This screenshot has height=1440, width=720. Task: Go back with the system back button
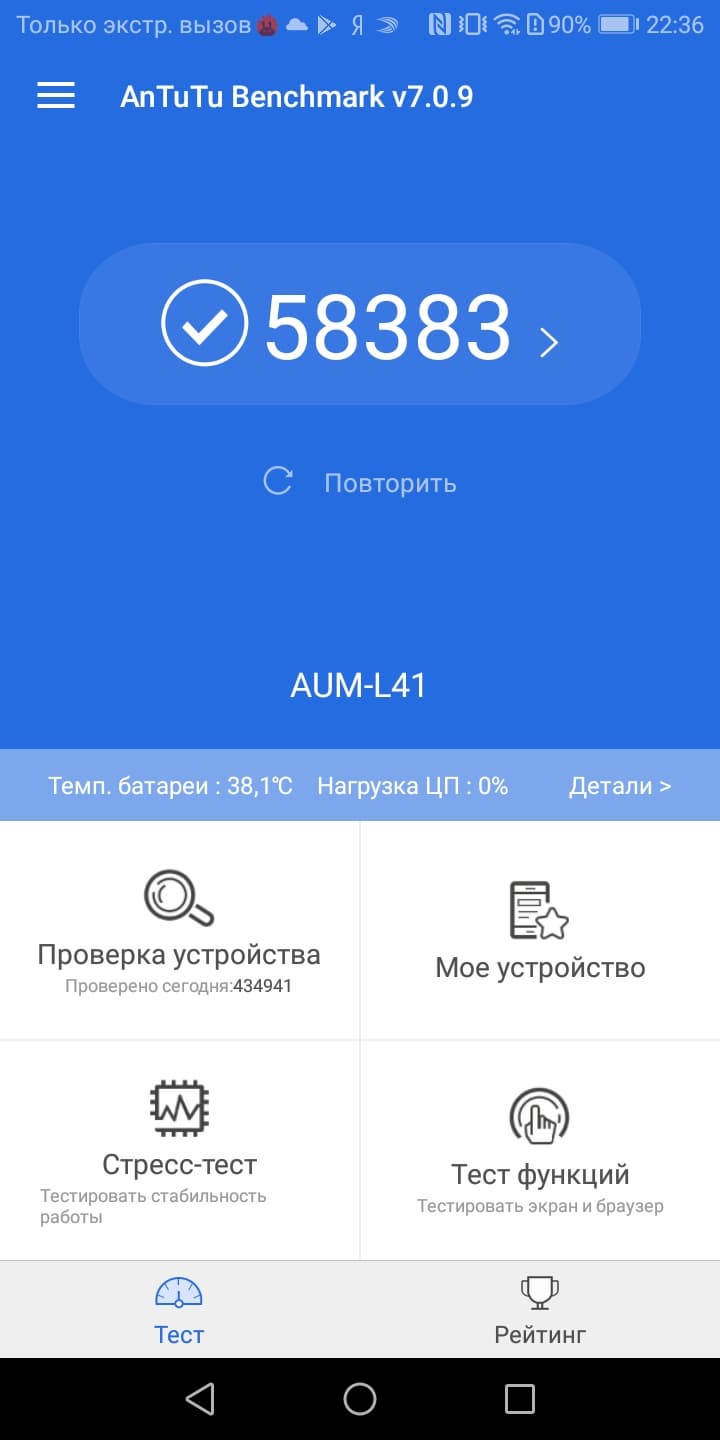pyautogui.click(x=200, y=1398)
